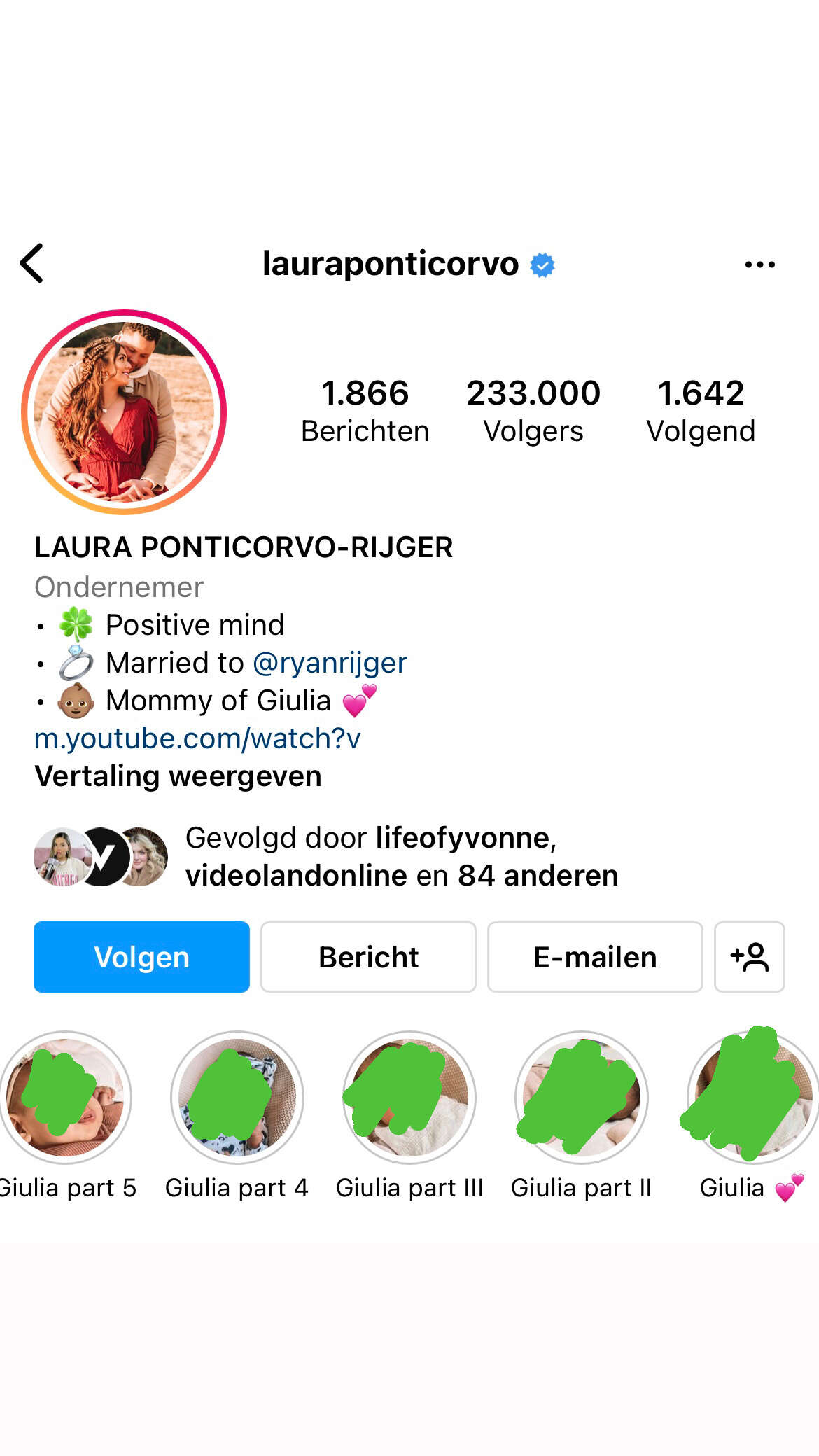Open the three-dot options menu
The image size is (819, 1456).
click(760, 265)
